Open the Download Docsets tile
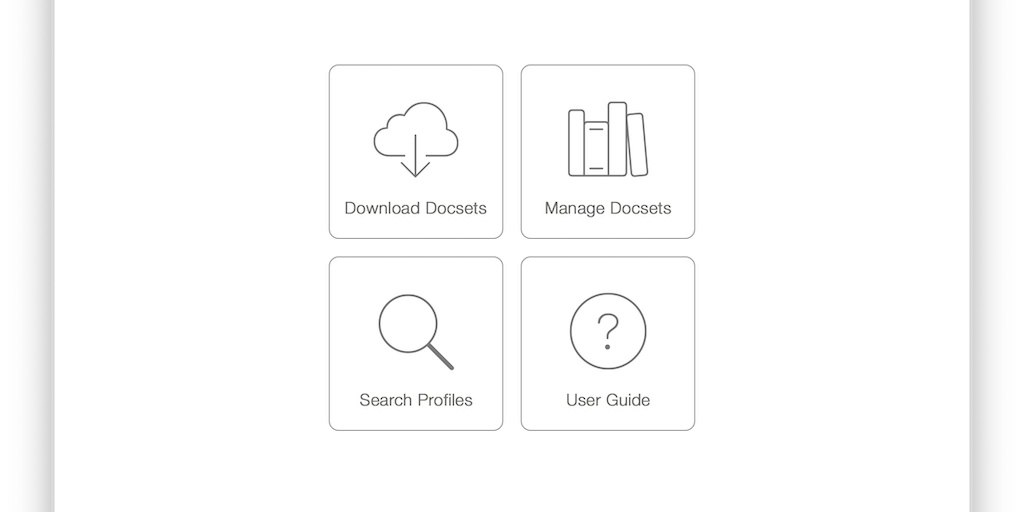The width and height of the screenshot is (1024, 512). tap(416, 152)
